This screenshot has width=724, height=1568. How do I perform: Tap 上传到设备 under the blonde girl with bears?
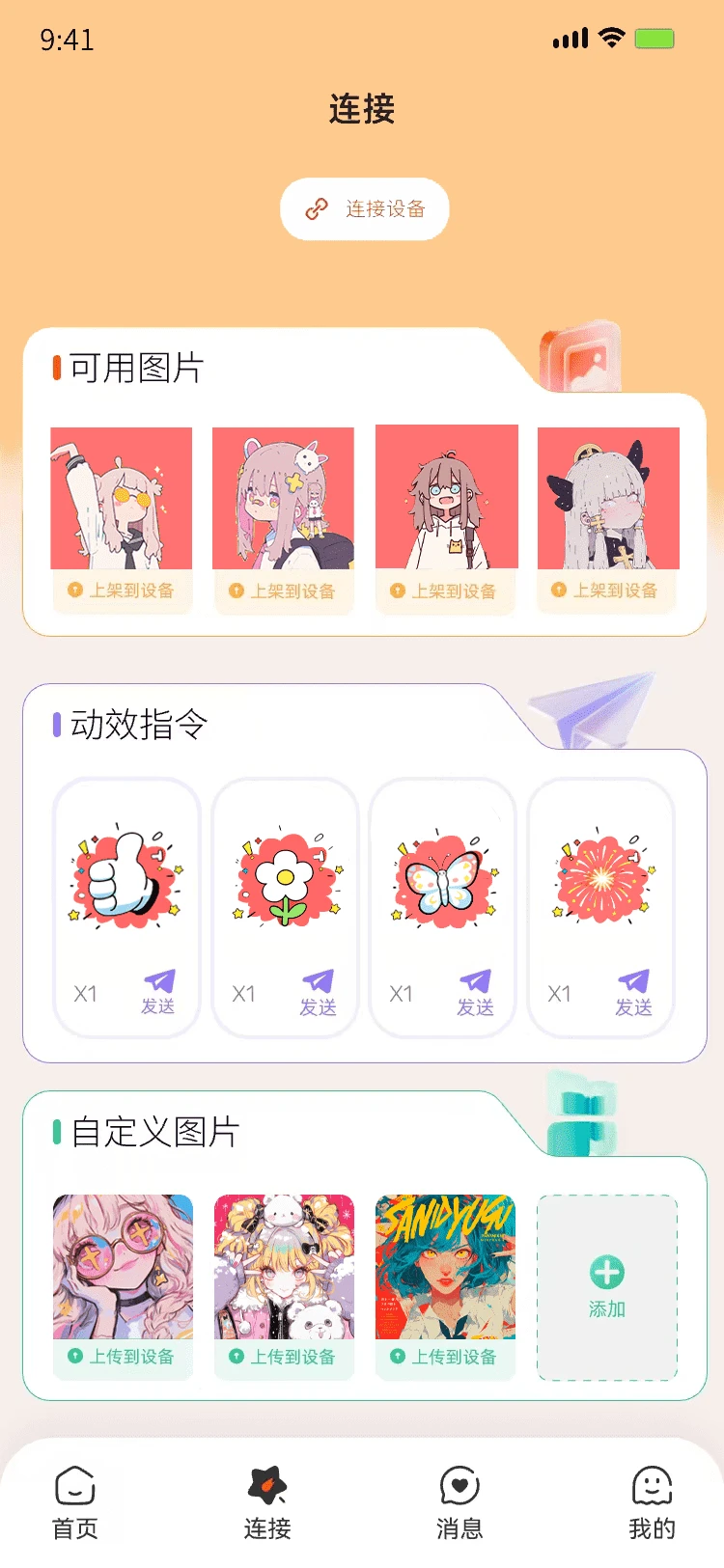283,1357
